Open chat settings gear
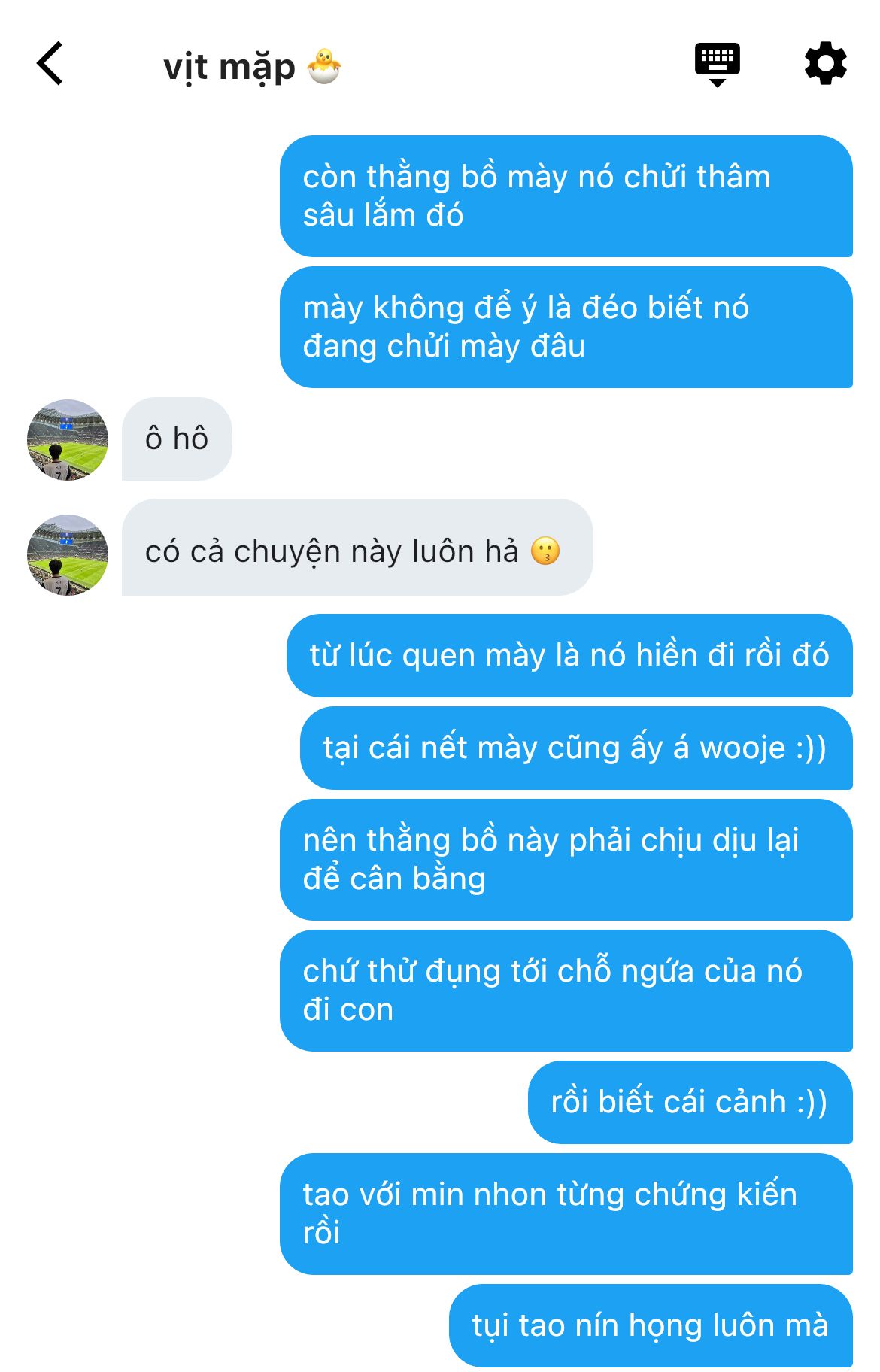880x1372 pixels. (825, 64)
